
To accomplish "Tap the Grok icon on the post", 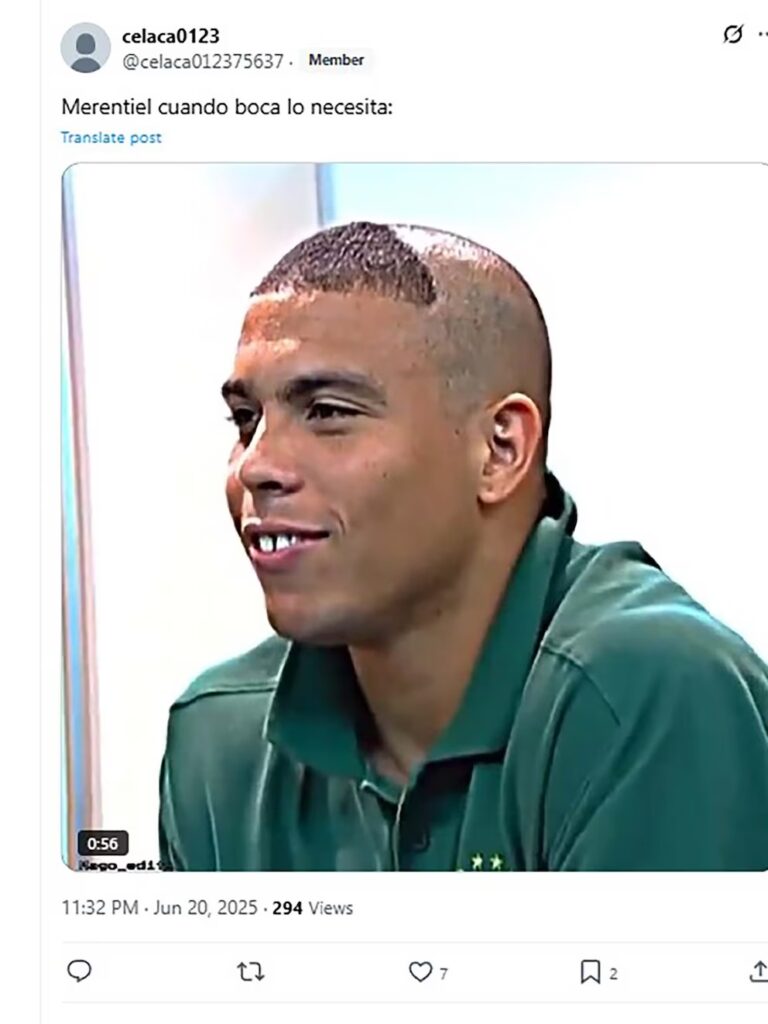I will click(733, 35).
